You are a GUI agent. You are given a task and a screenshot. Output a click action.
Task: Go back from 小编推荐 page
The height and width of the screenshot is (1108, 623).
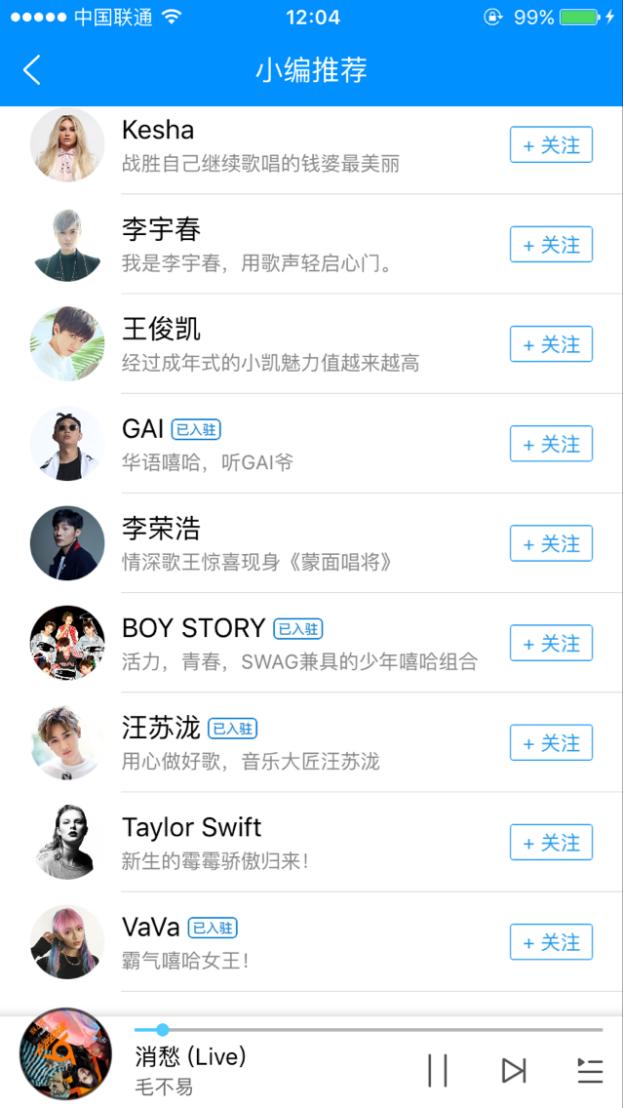coord(32,70)
